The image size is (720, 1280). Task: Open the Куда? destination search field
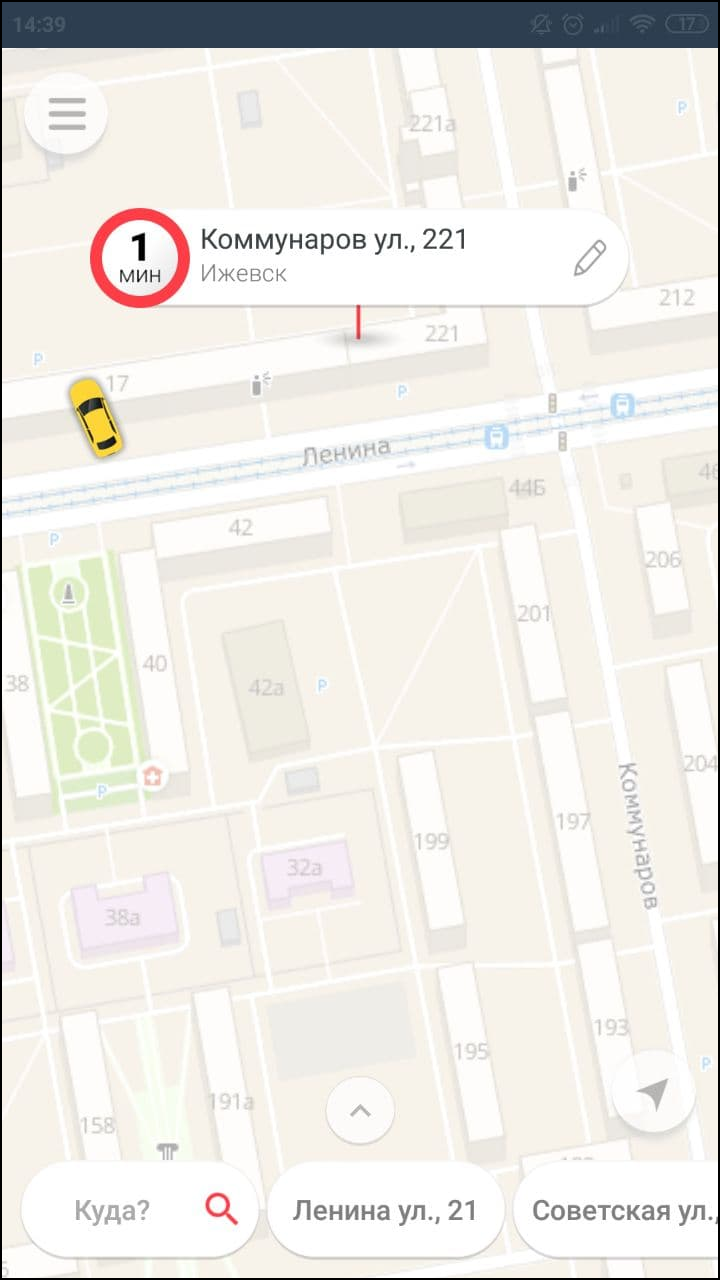click(140, 1211)
